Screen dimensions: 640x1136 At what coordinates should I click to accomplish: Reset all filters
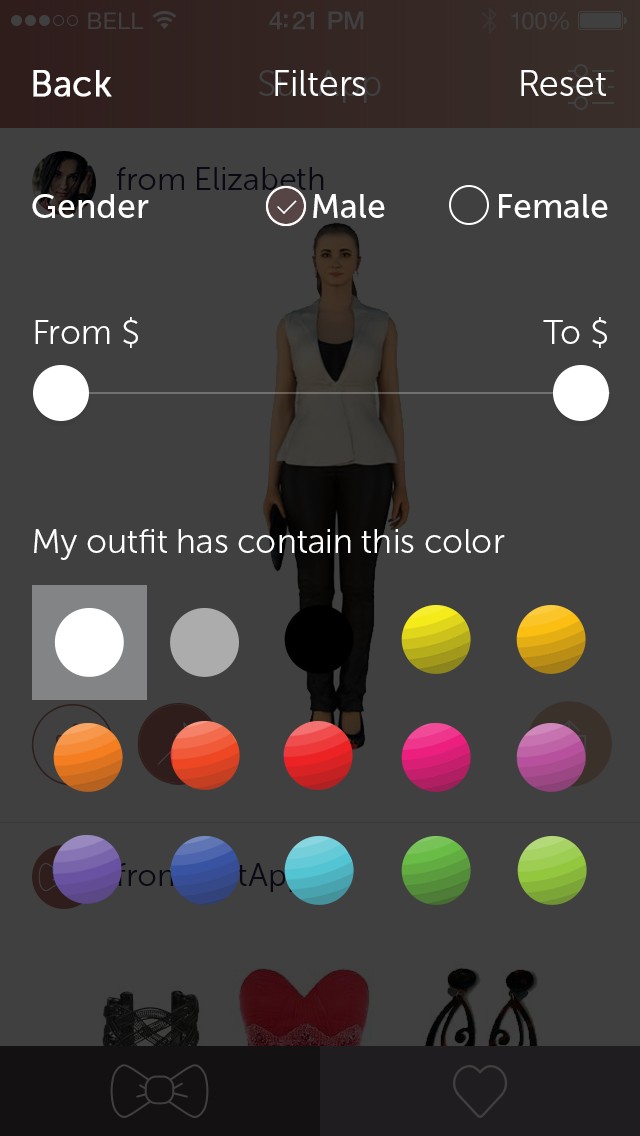tap(562, 84)
